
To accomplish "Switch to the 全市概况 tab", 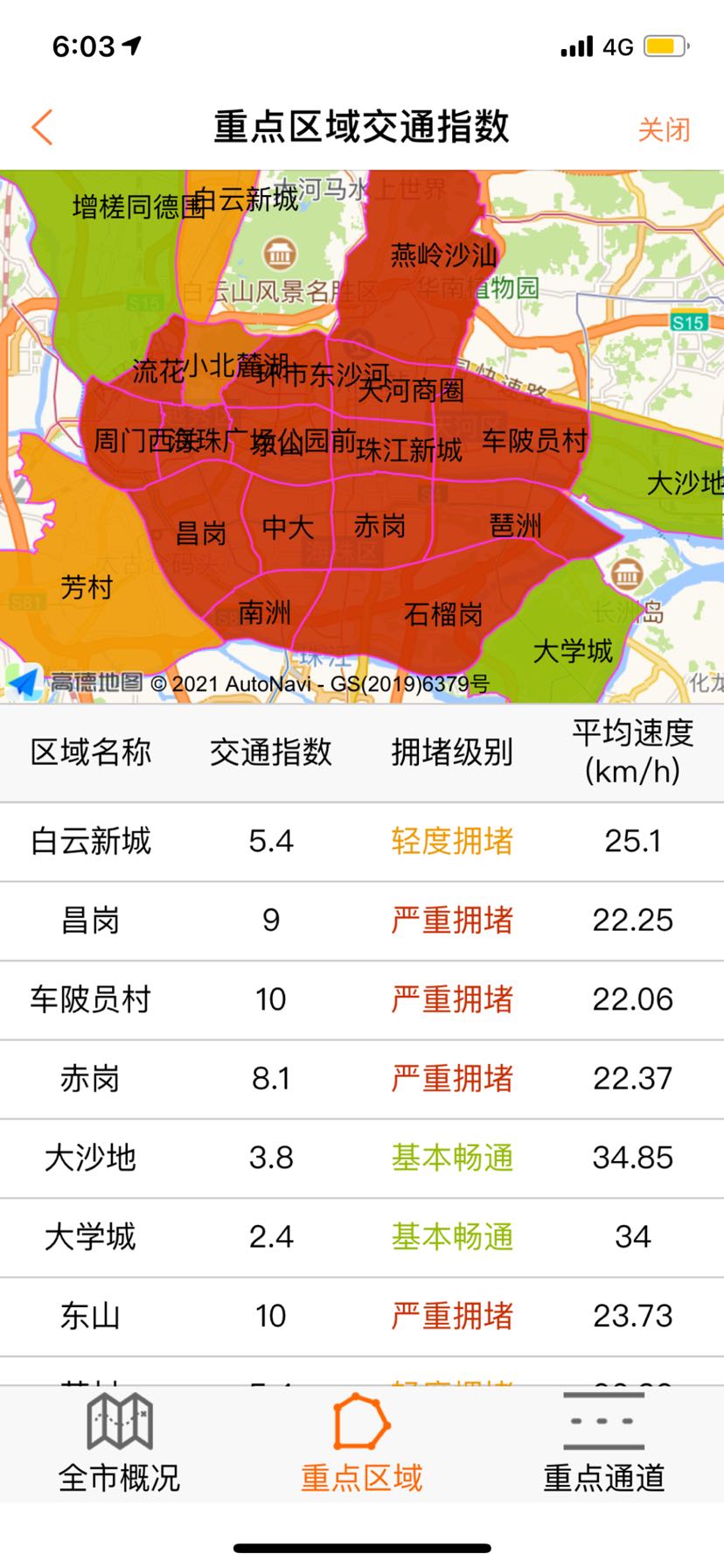I will (x=120, y=1445).
